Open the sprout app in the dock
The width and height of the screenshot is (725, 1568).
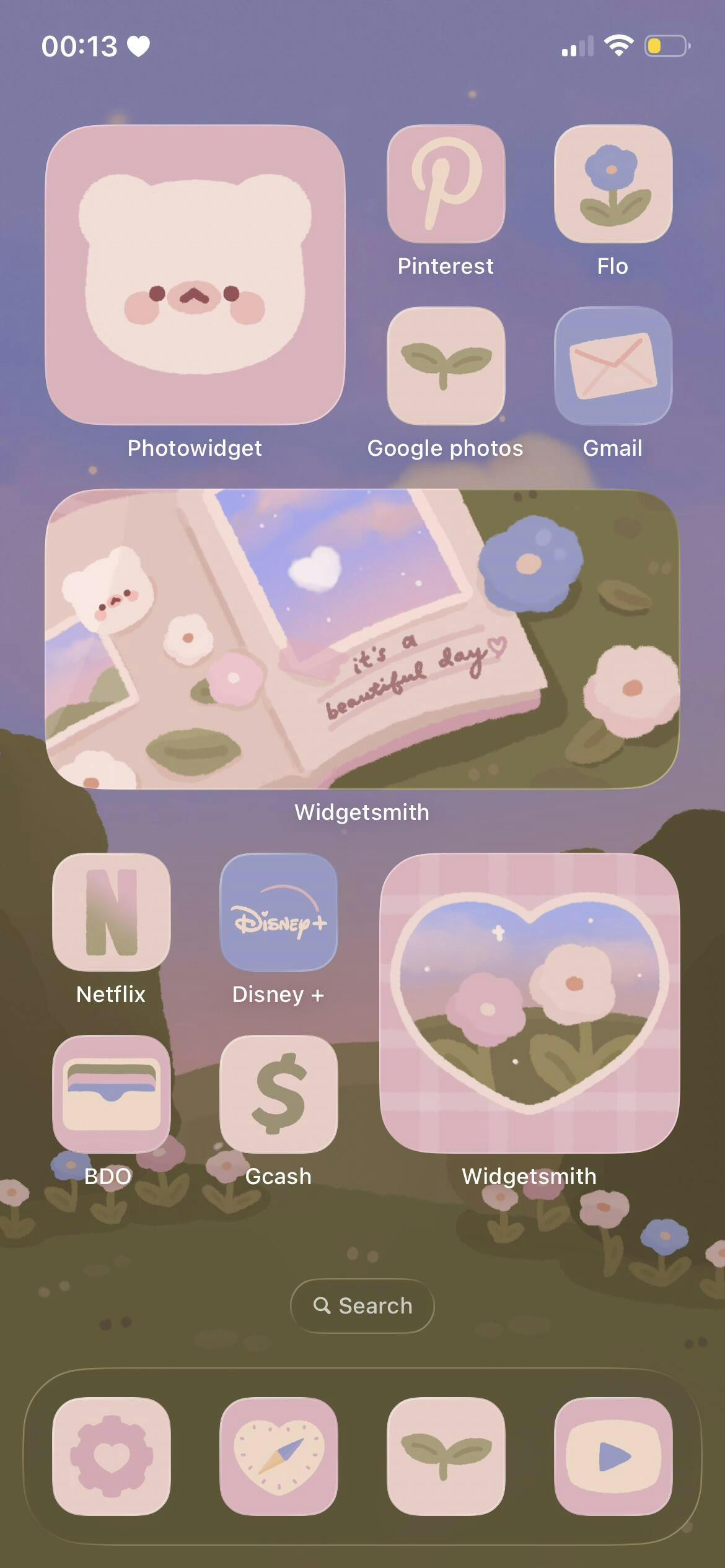point(446,1456)
